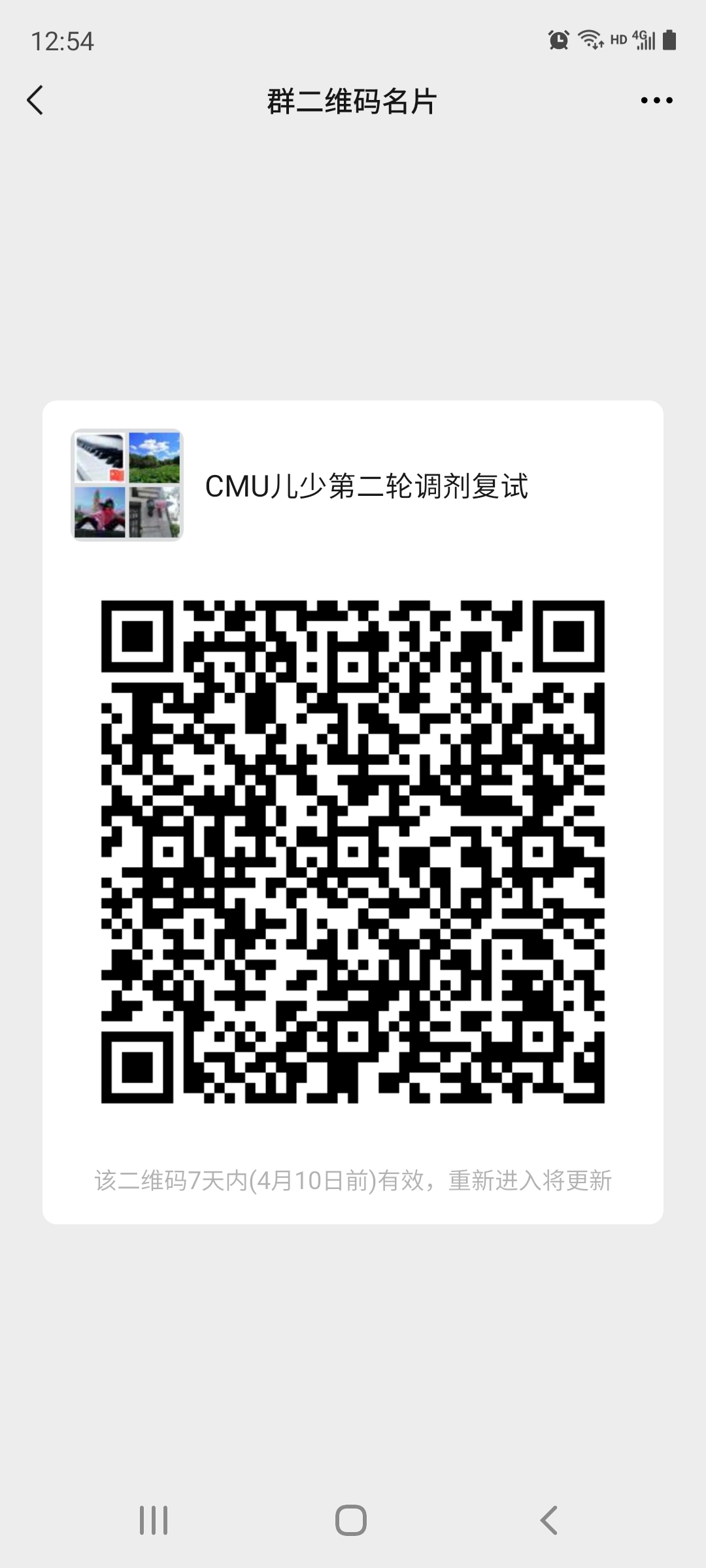This screenshot has height=1568, width=706.
Task: Open the three-dot overflow menu
Action: pyautogui.click(x=656, y=101)
